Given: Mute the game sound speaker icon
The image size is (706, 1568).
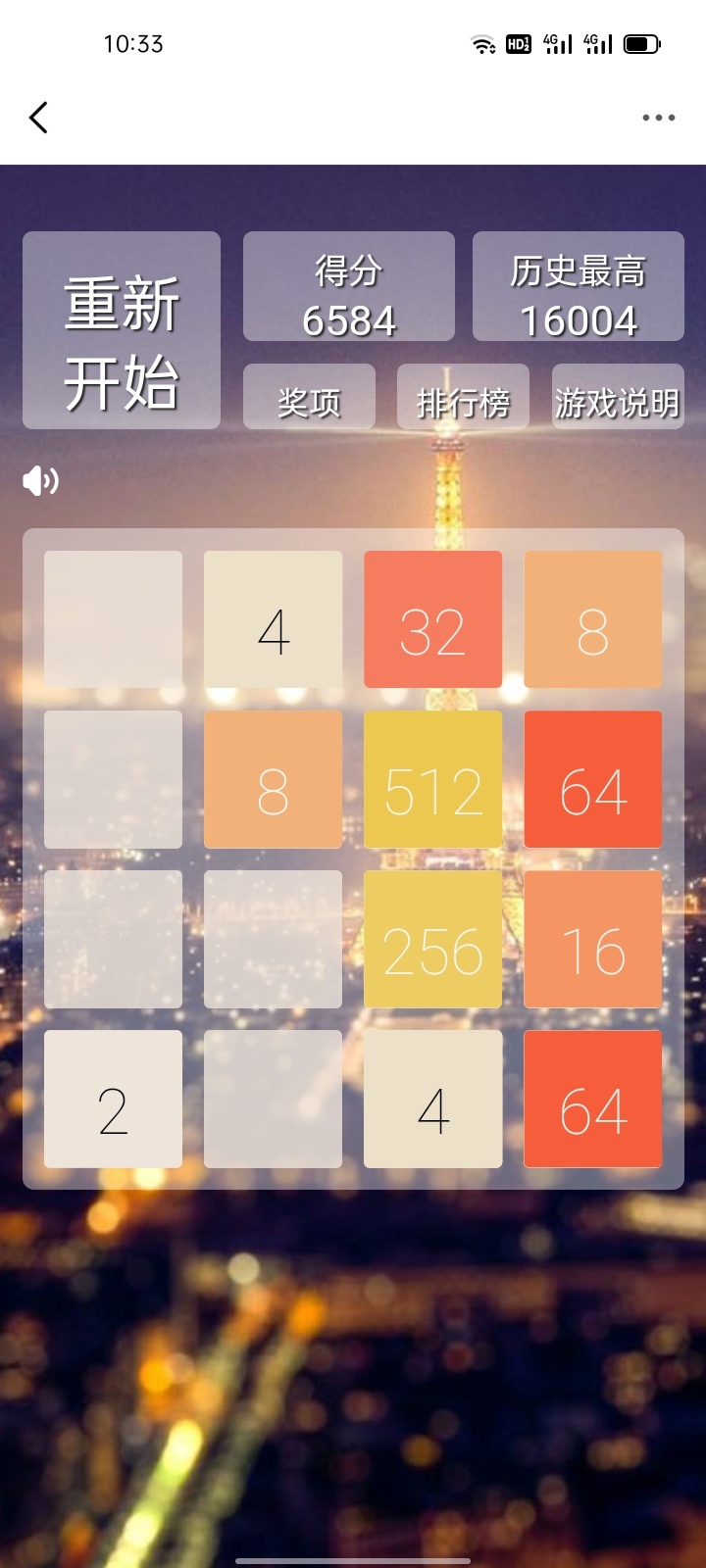Looking at the screenshot, I should (41, 481).
